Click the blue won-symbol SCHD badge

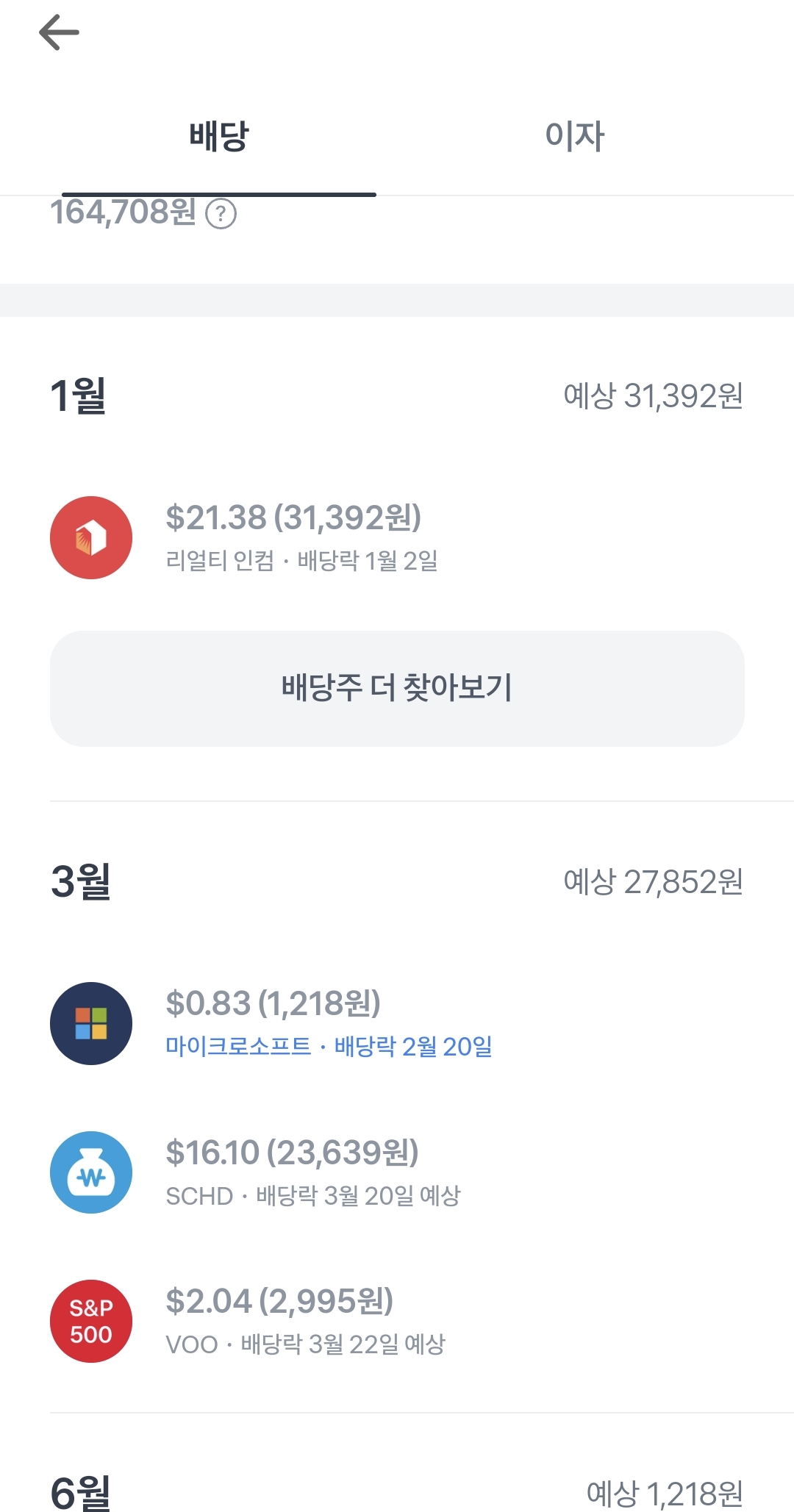click(91, 1172)
